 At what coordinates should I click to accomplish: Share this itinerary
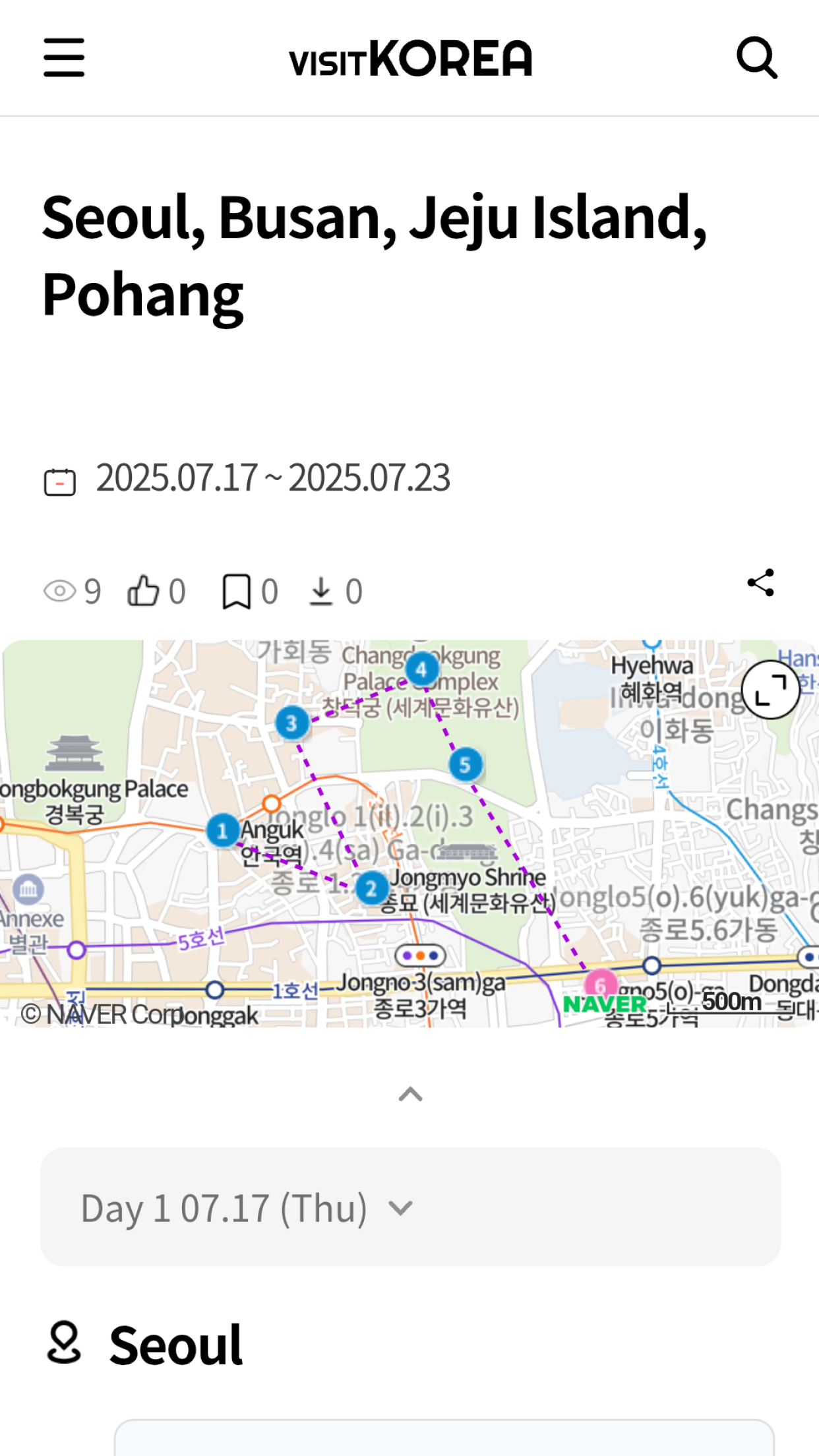[x=760, y=583]
